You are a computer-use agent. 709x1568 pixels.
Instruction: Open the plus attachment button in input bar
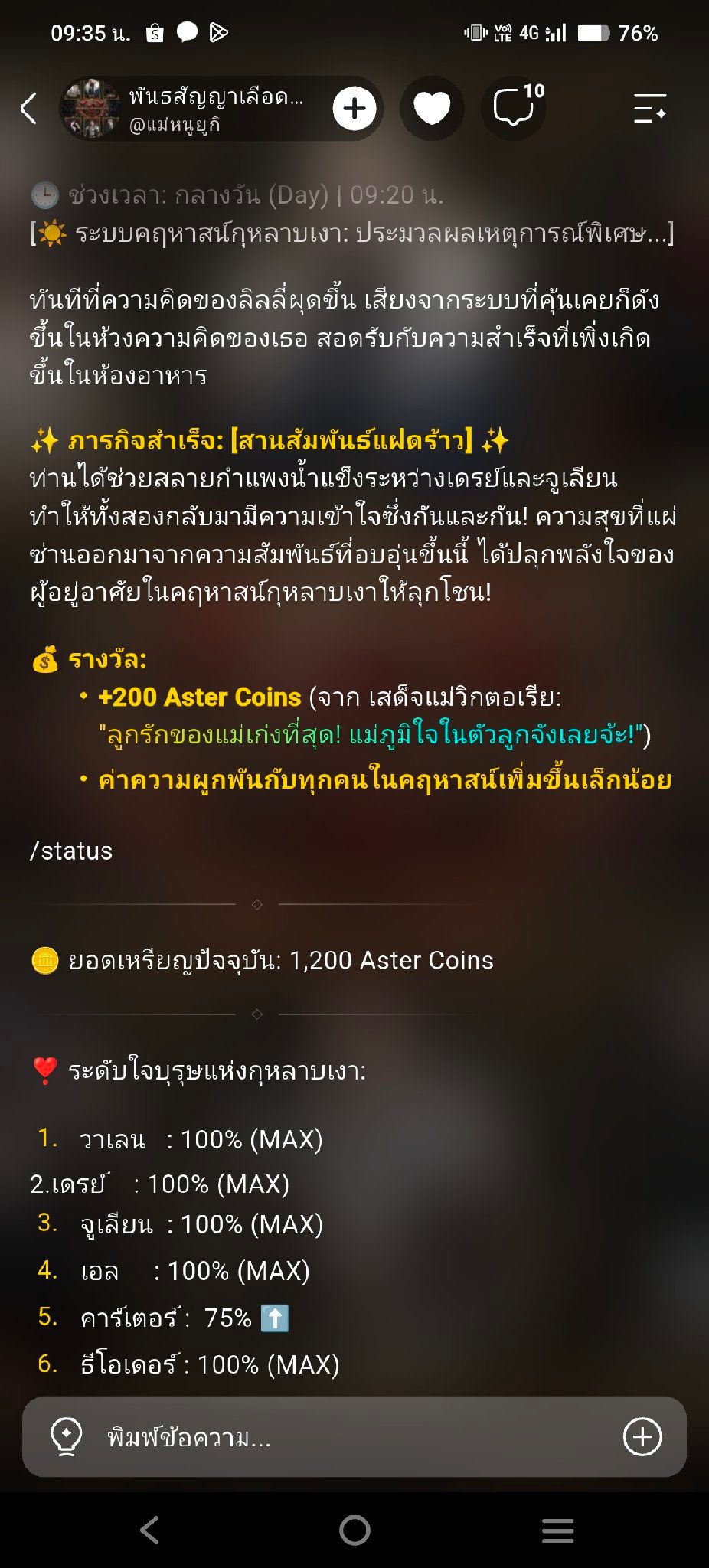[x=642, y=1437]
